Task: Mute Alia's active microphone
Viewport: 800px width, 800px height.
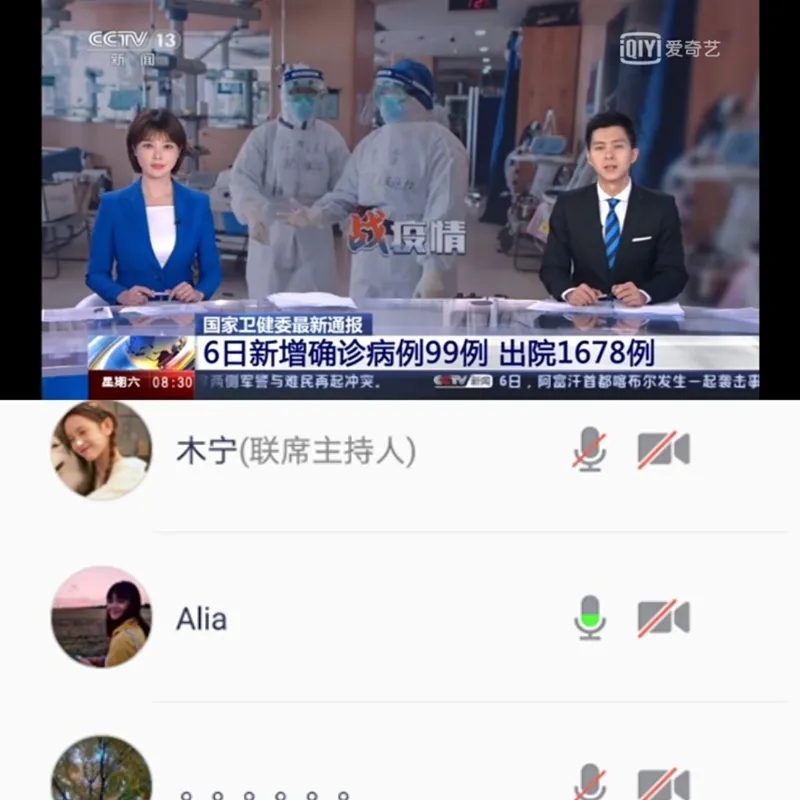Action: point(589,618)
